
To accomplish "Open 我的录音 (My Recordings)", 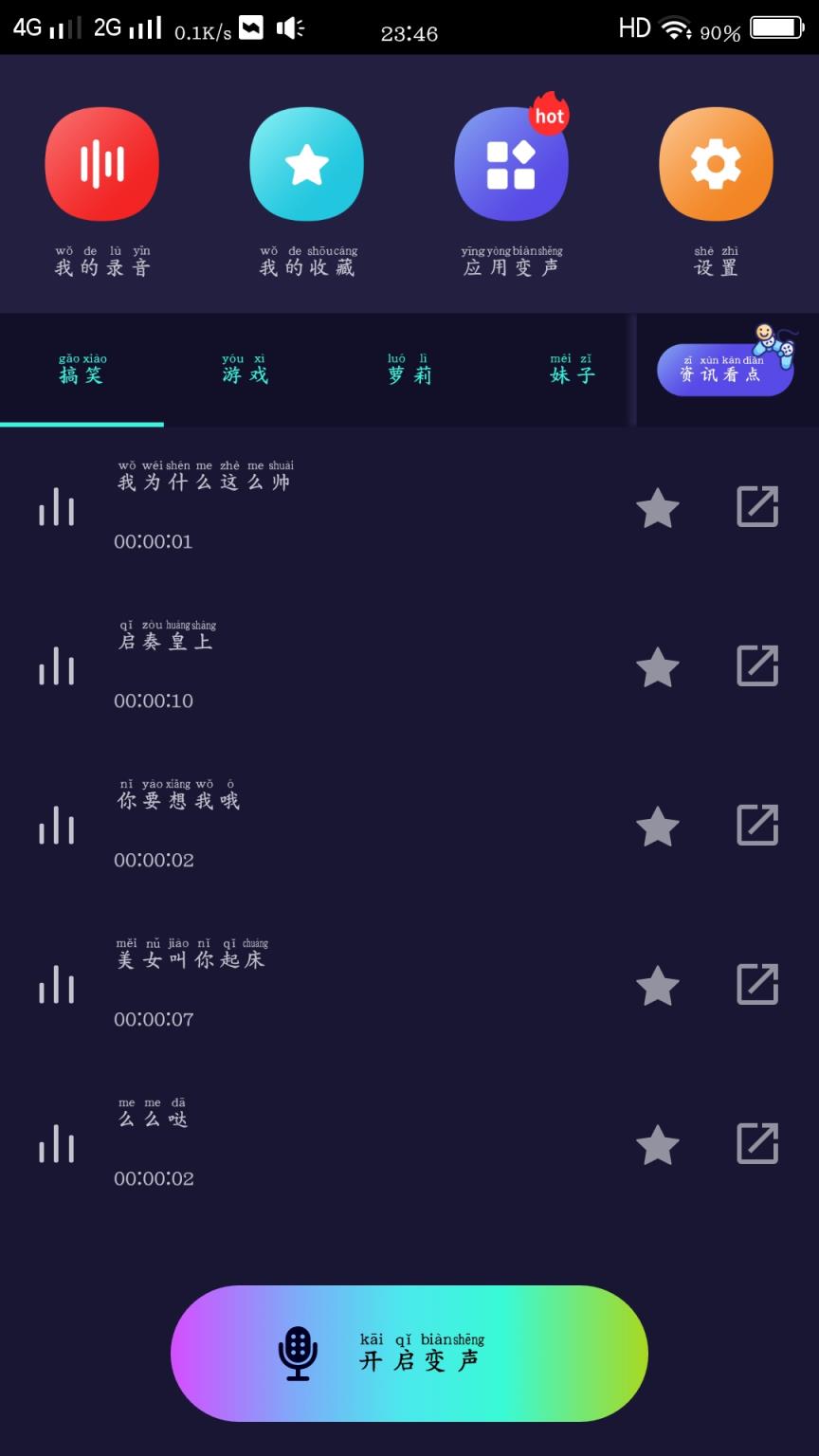I will 101,163.
